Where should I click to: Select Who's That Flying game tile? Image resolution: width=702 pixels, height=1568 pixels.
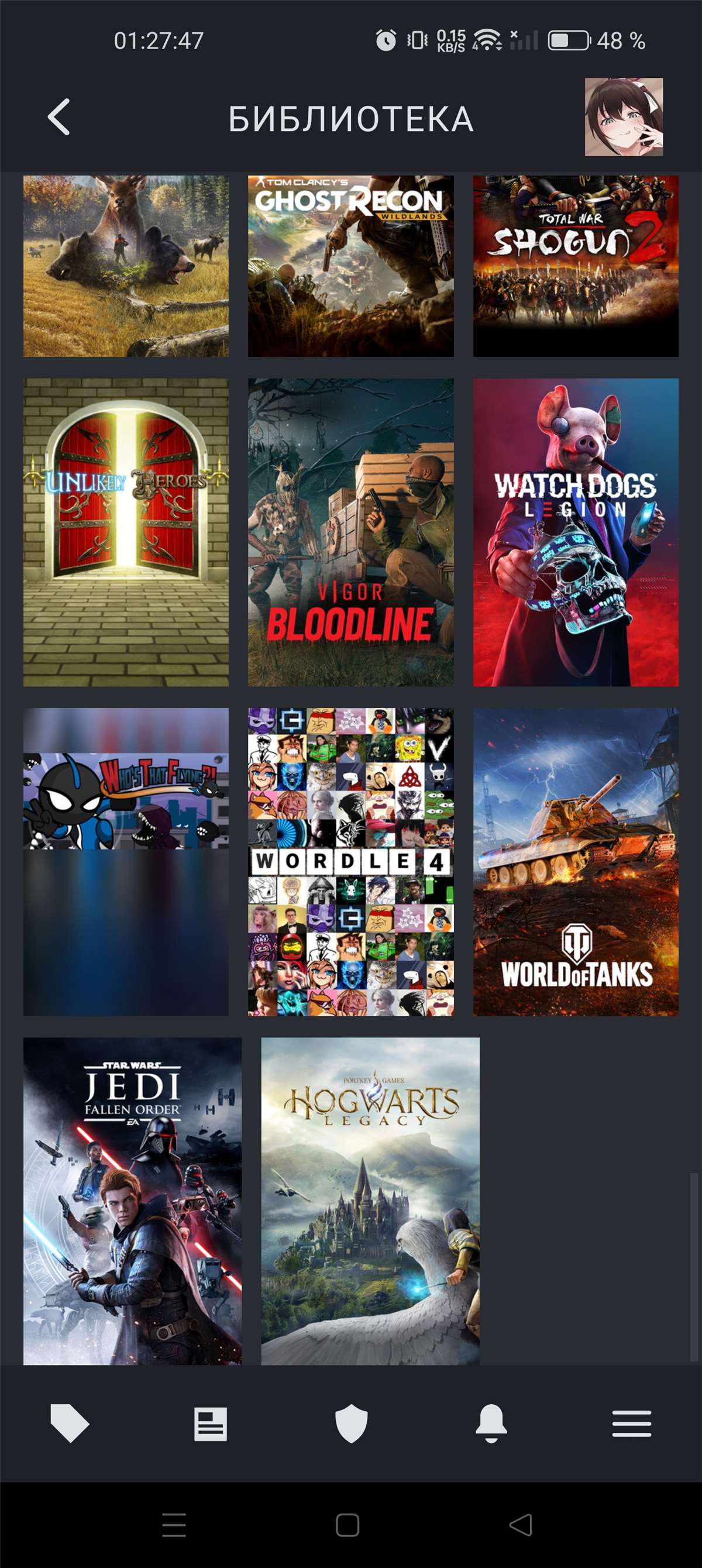coord(126,861)
